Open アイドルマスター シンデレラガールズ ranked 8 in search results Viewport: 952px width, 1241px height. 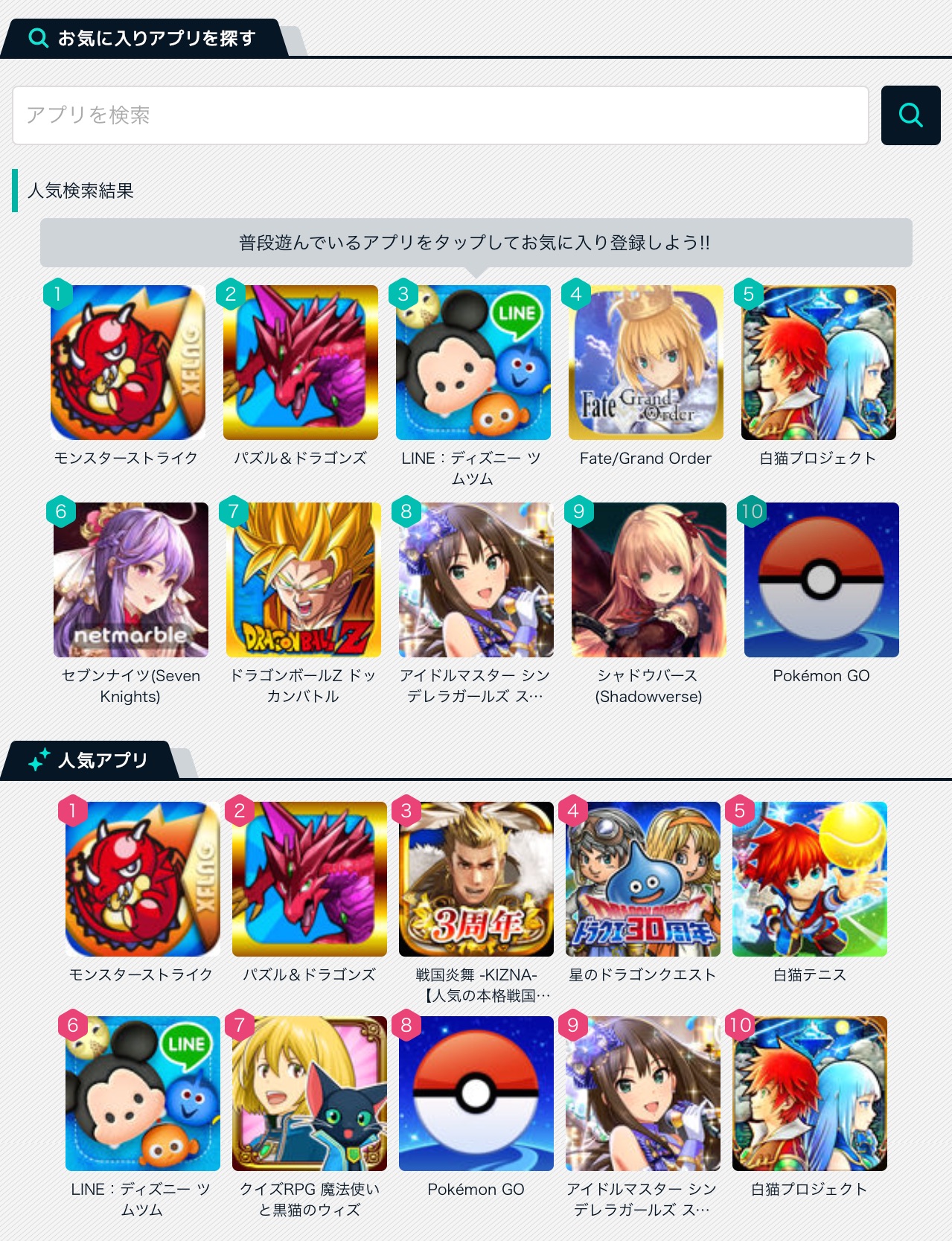point(476,581)
